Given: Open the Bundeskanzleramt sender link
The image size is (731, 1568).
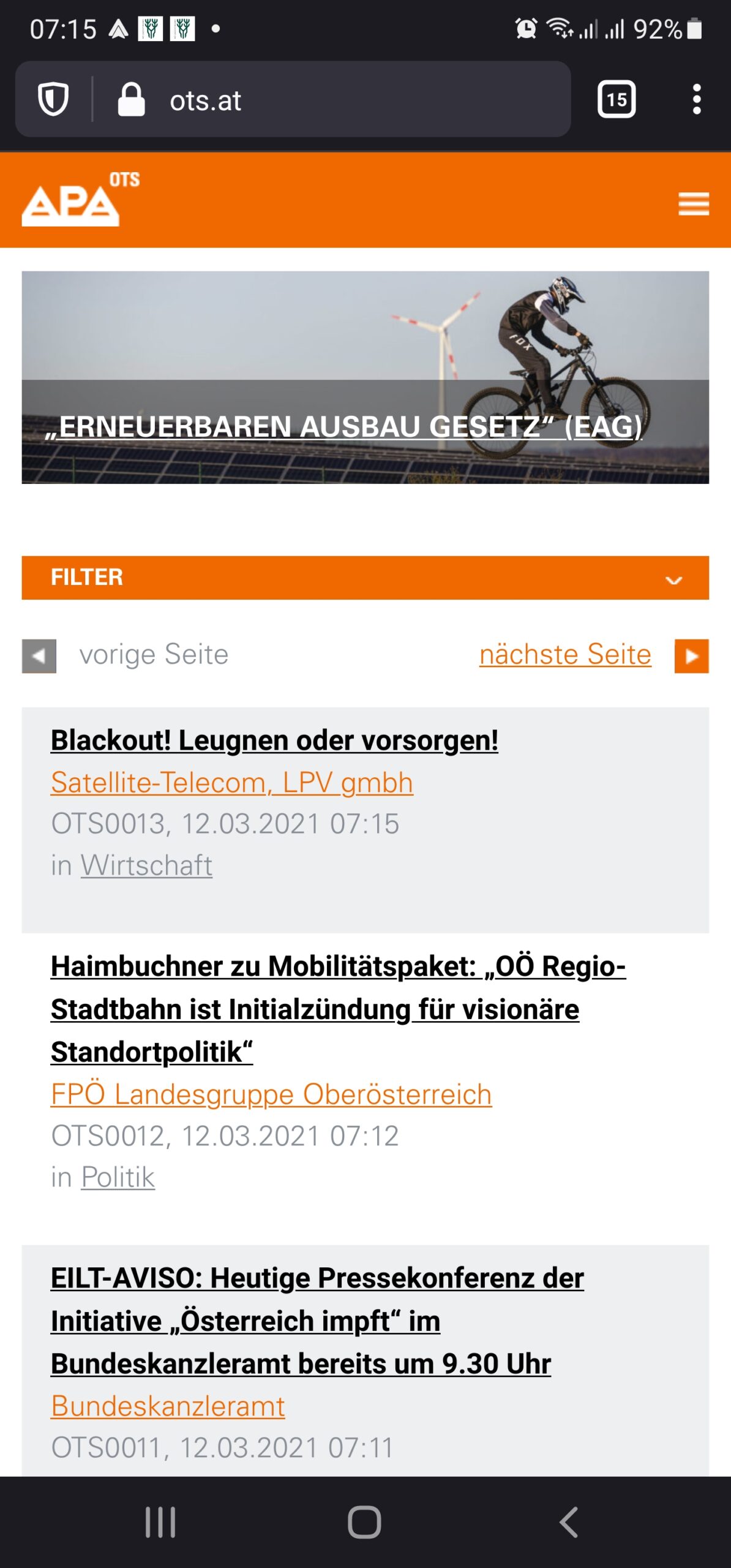Looking at the screenshot, I should click(168, 1406).
